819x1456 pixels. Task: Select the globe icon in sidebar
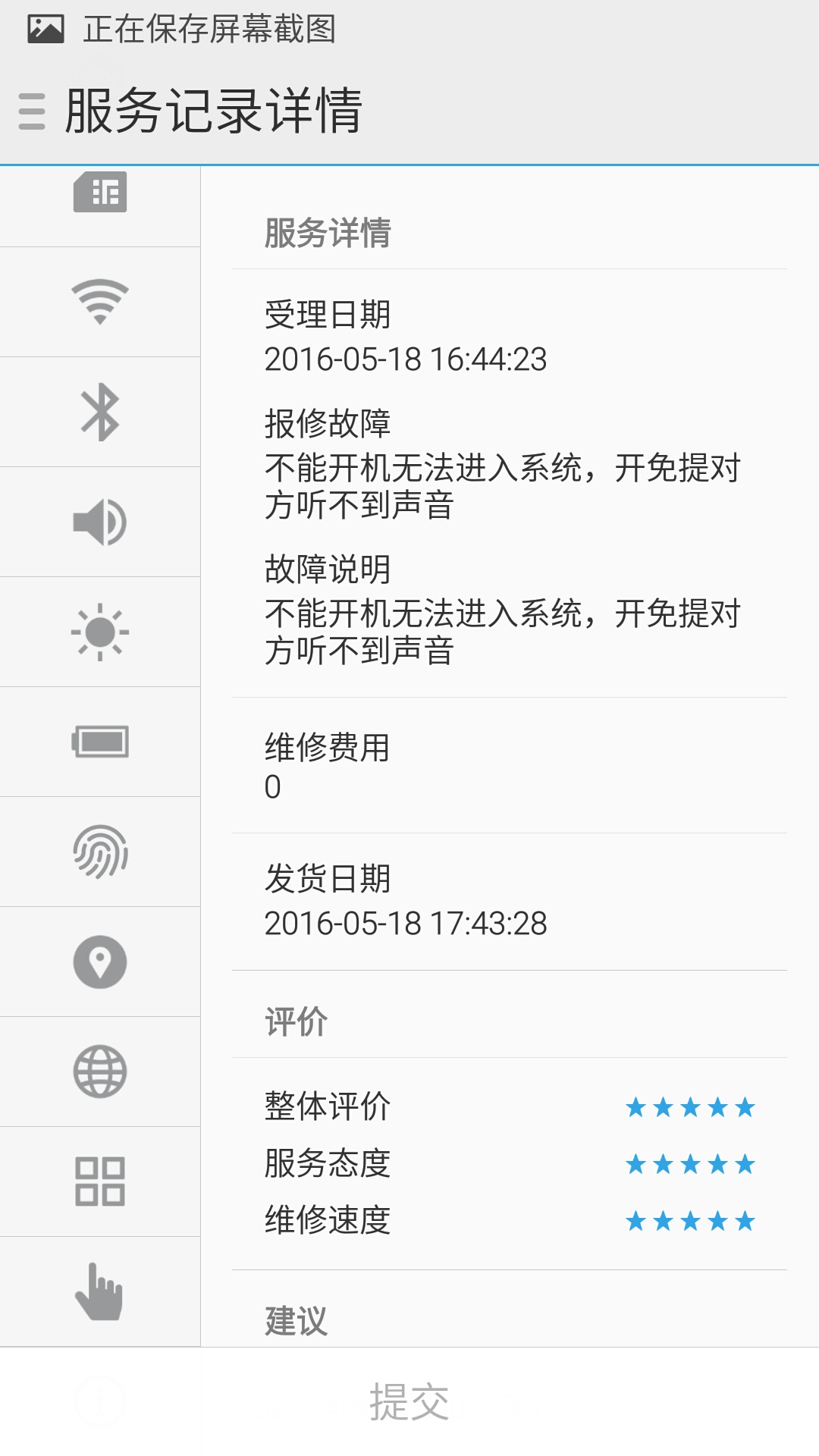(100, 1072)
